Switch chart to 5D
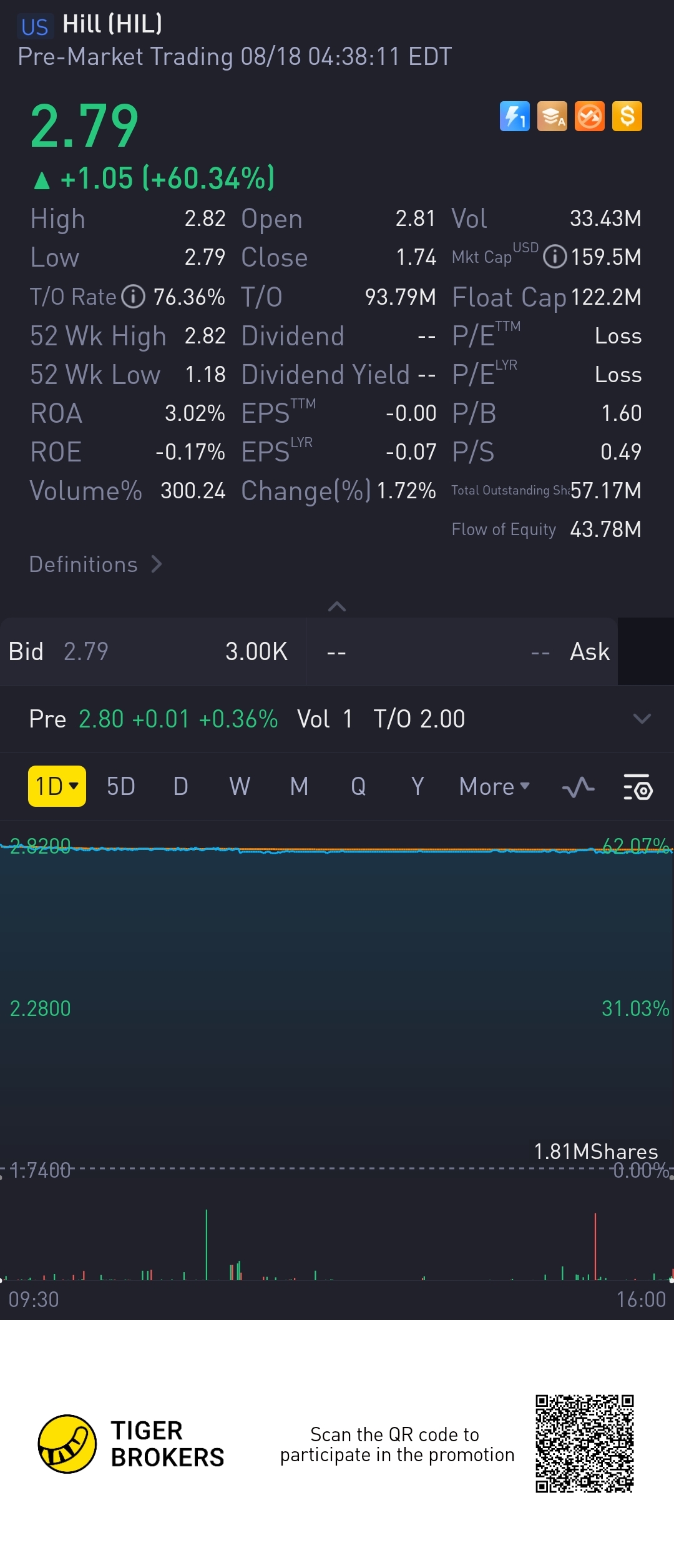 click(x=121, y=786)
